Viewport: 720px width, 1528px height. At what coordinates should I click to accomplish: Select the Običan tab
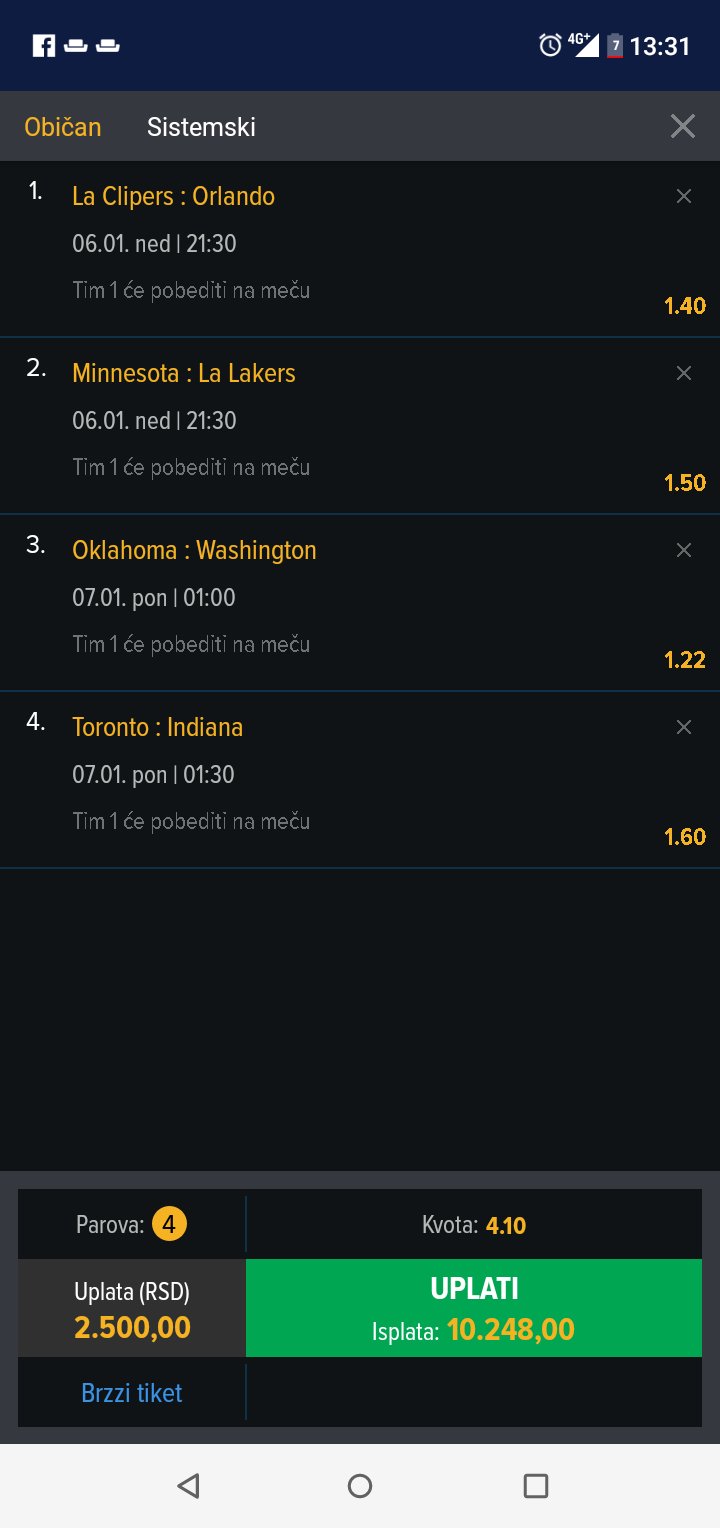pyautogui.click(x=63, y=127)
